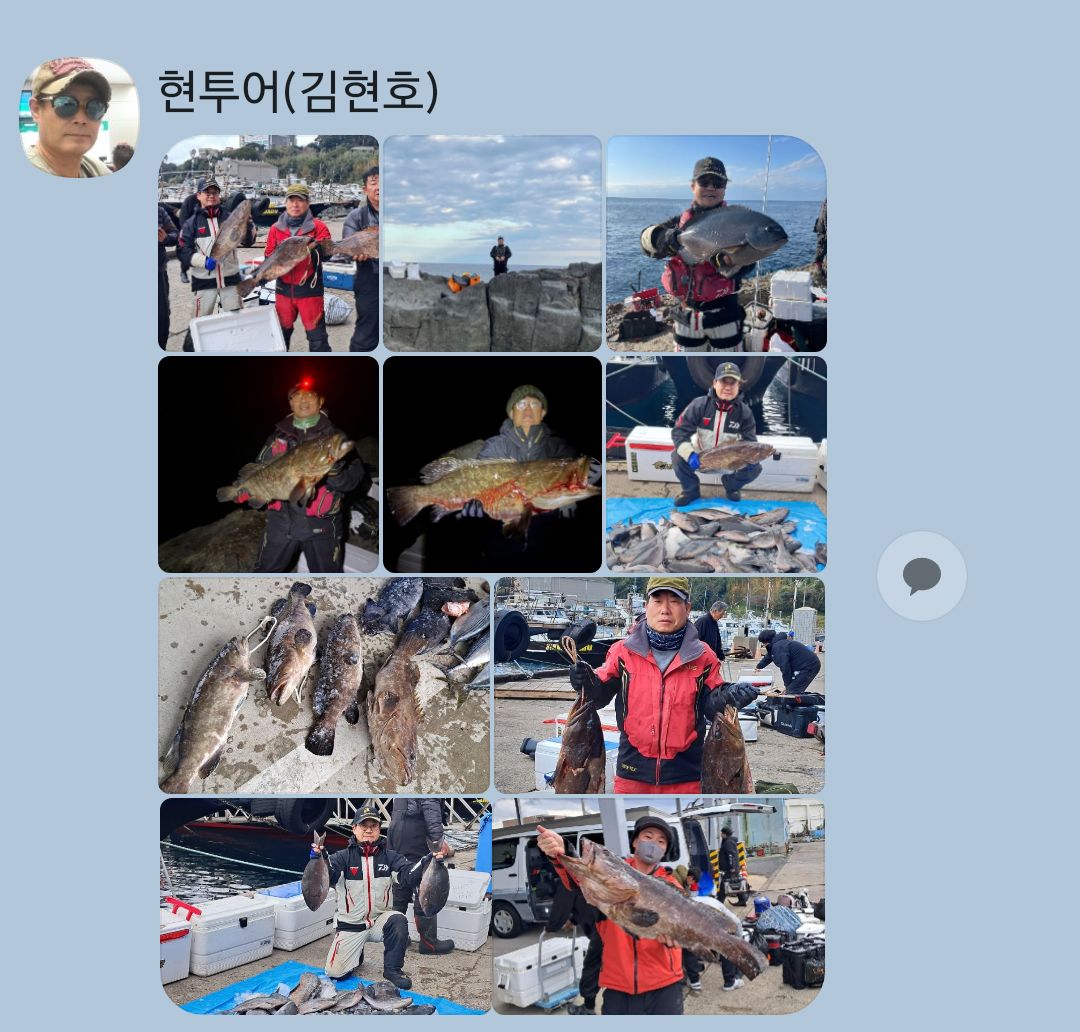Image resolution: width=1080 pixels, height=1032 pixels.
Task: Open photo of man crouching by white coolers
Action: coord(716,464)
